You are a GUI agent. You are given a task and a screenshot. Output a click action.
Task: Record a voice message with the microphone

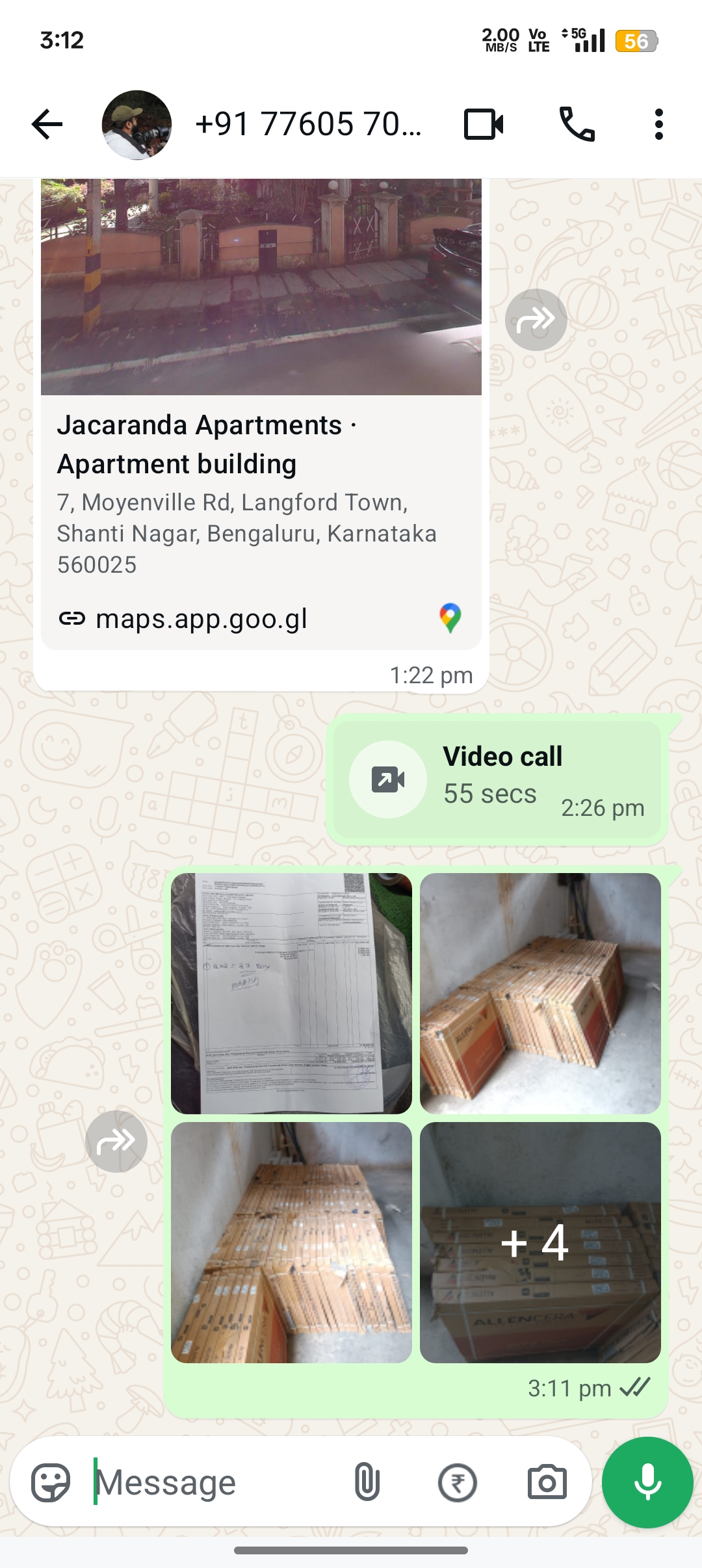[x=647, y=1483]
